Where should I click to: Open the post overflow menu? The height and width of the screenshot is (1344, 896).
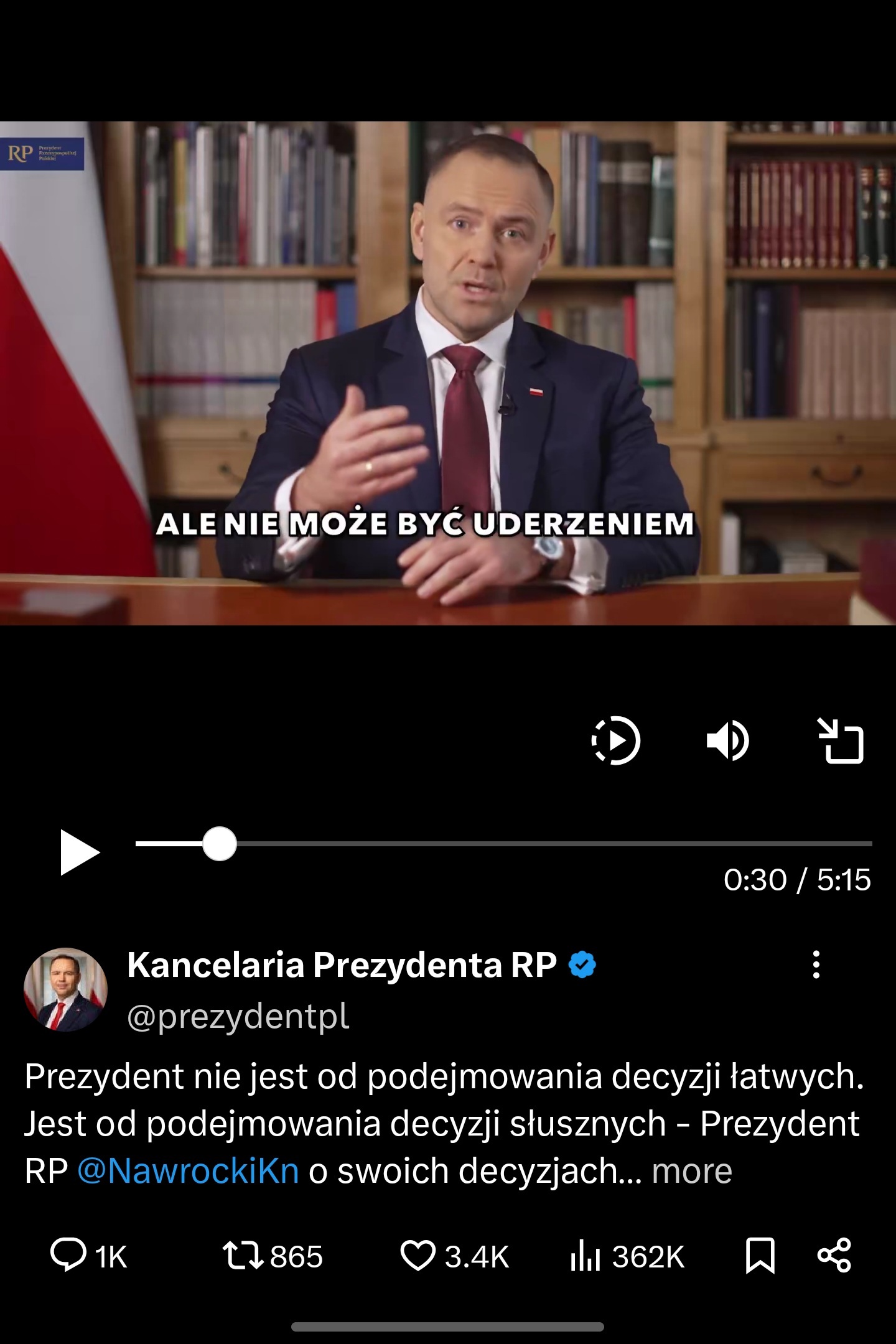tap(816, 965)
